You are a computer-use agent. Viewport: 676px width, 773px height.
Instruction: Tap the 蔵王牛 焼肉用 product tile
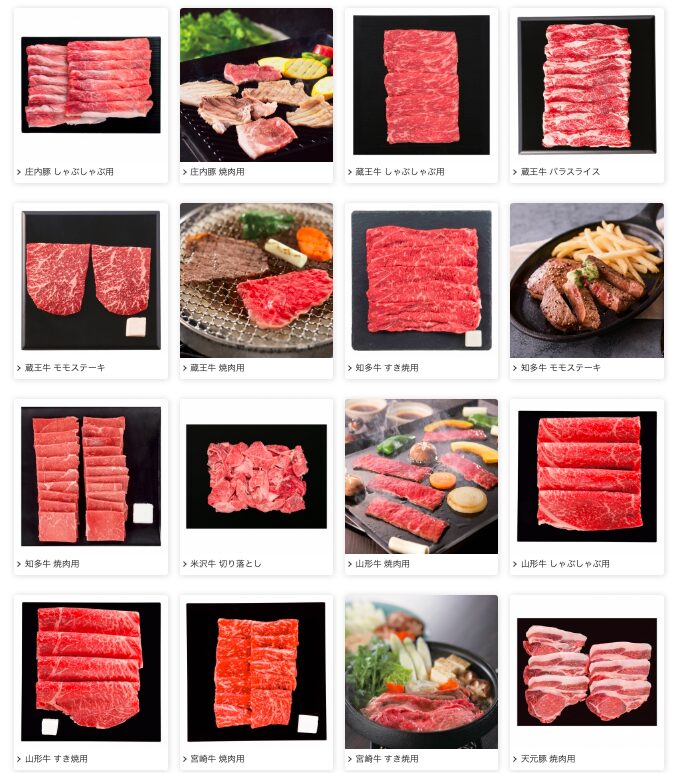pos(256,290)
